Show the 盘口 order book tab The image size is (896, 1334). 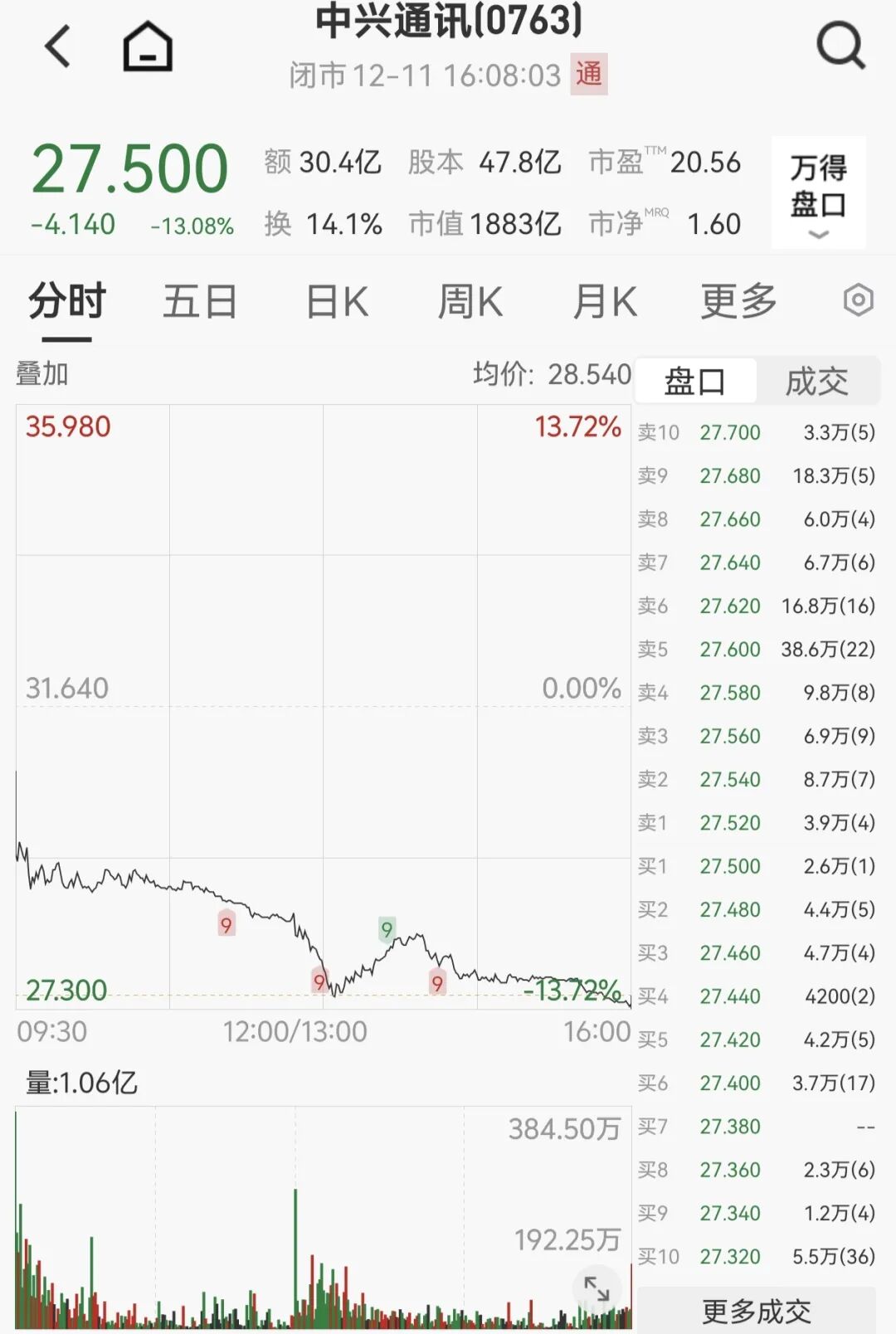(x=695, y=382)
